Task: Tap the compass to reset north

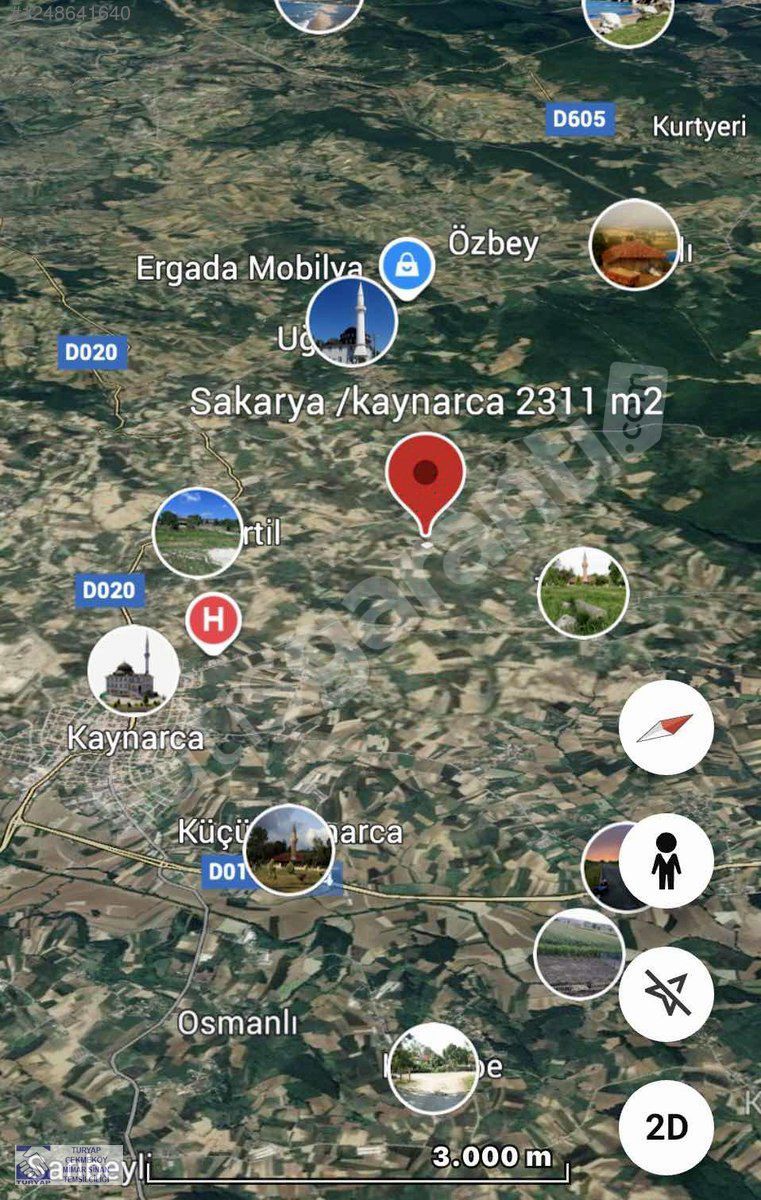Action: point(666,728)
